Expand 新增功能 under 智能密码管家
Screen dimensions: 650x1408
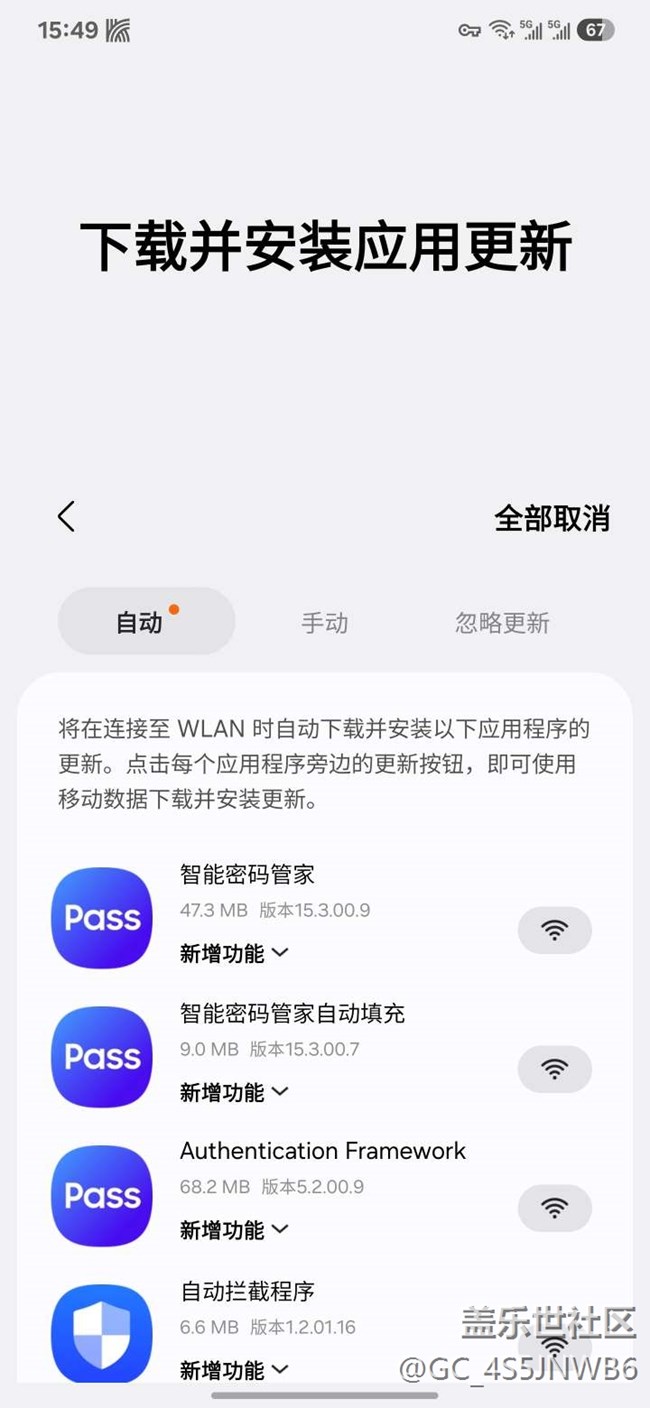pyautogui.click(x=234, y=953)
